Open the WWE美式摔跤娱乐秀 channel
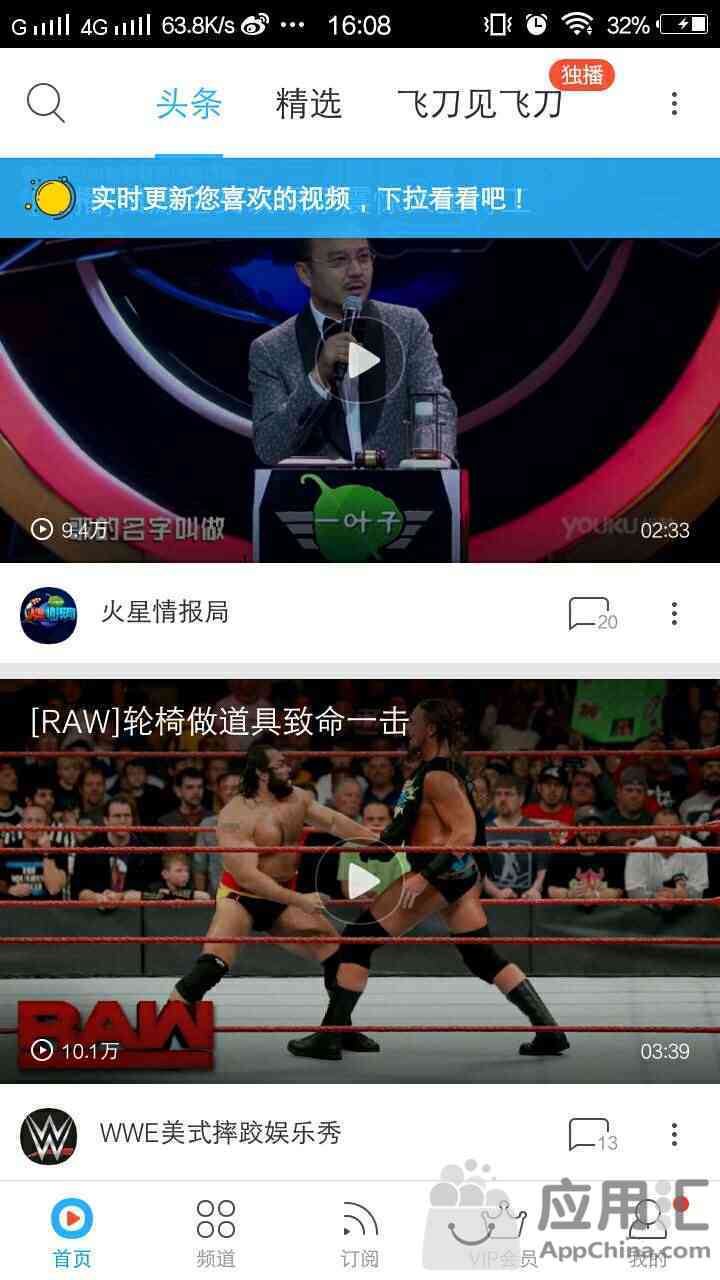Viewport: 720px width, 1280px height. pyautogui.click(x=220, y=1133)
